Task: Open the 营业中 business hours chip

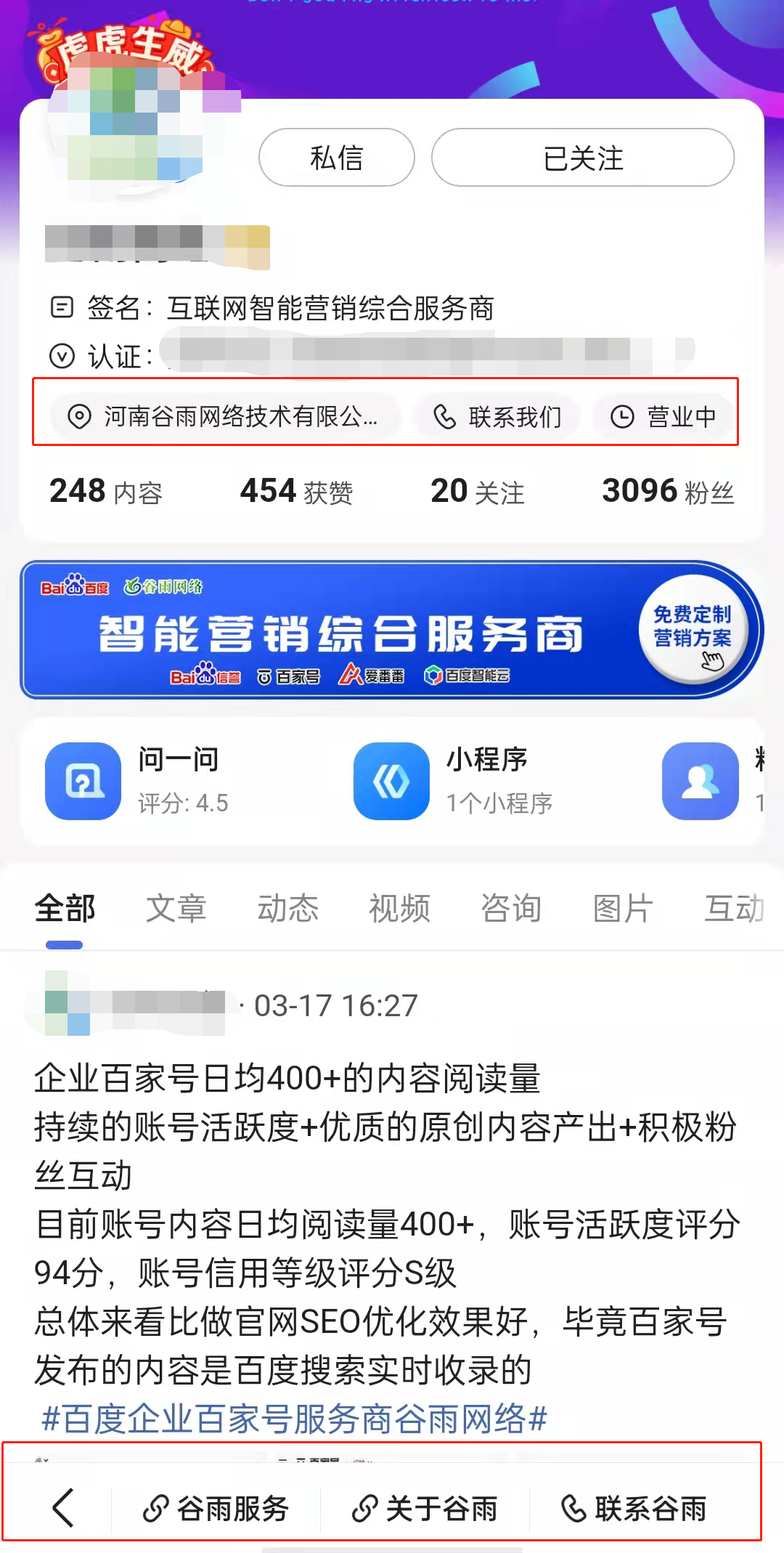Action: (663, 416)
